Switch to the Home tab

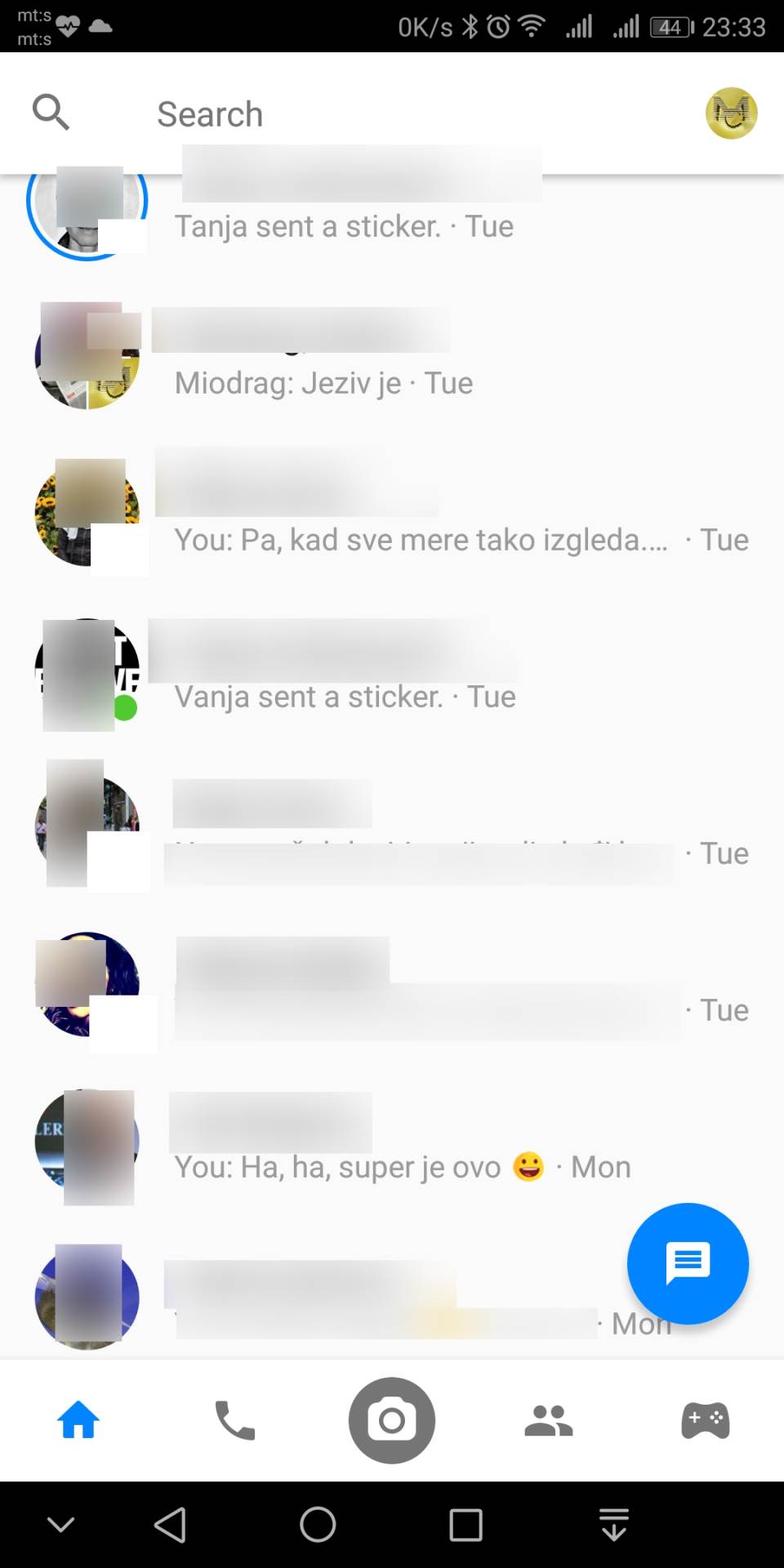pos(78,1420)
